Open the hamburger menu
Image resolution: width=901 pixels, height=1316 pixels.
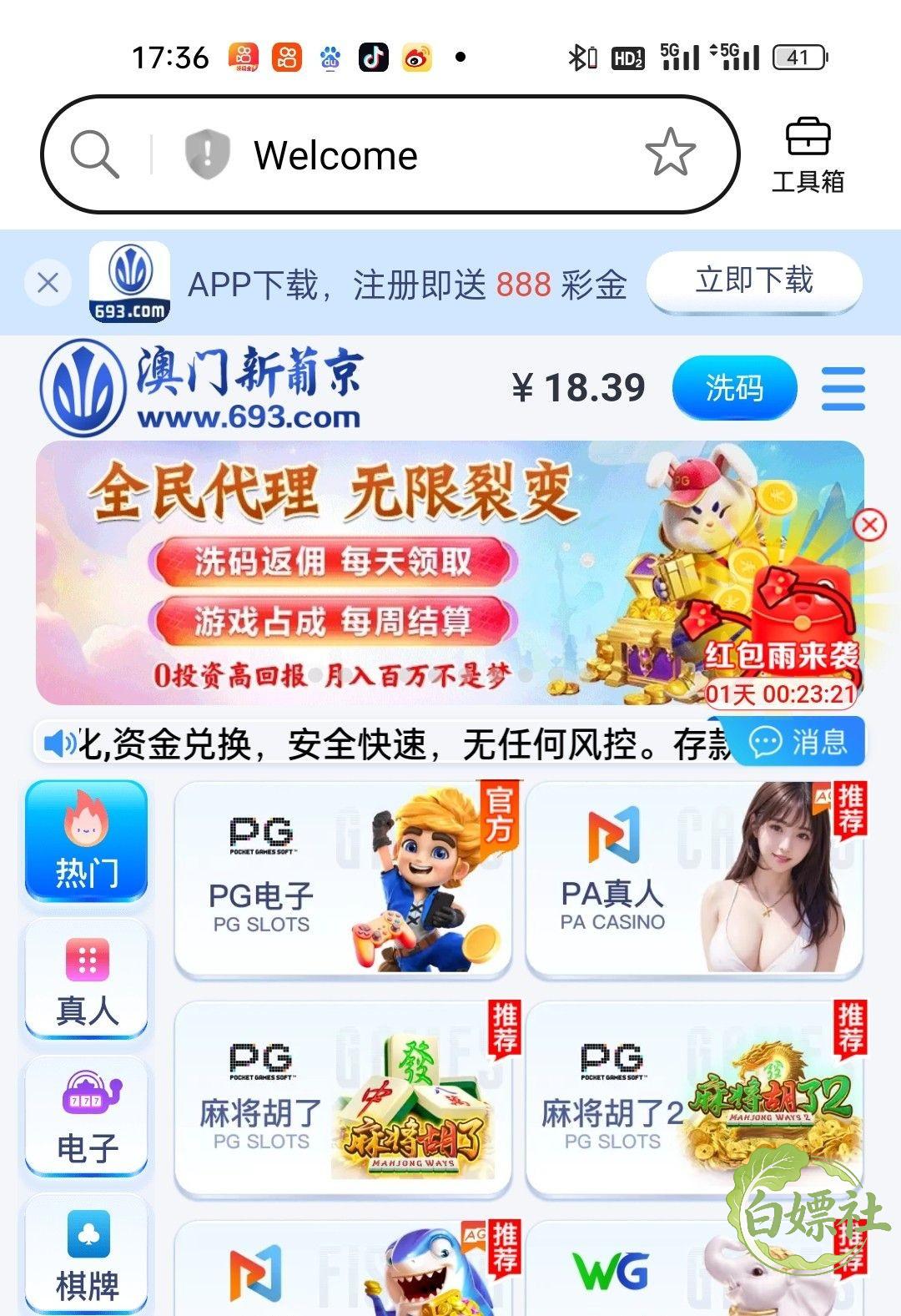pos(843,389)
